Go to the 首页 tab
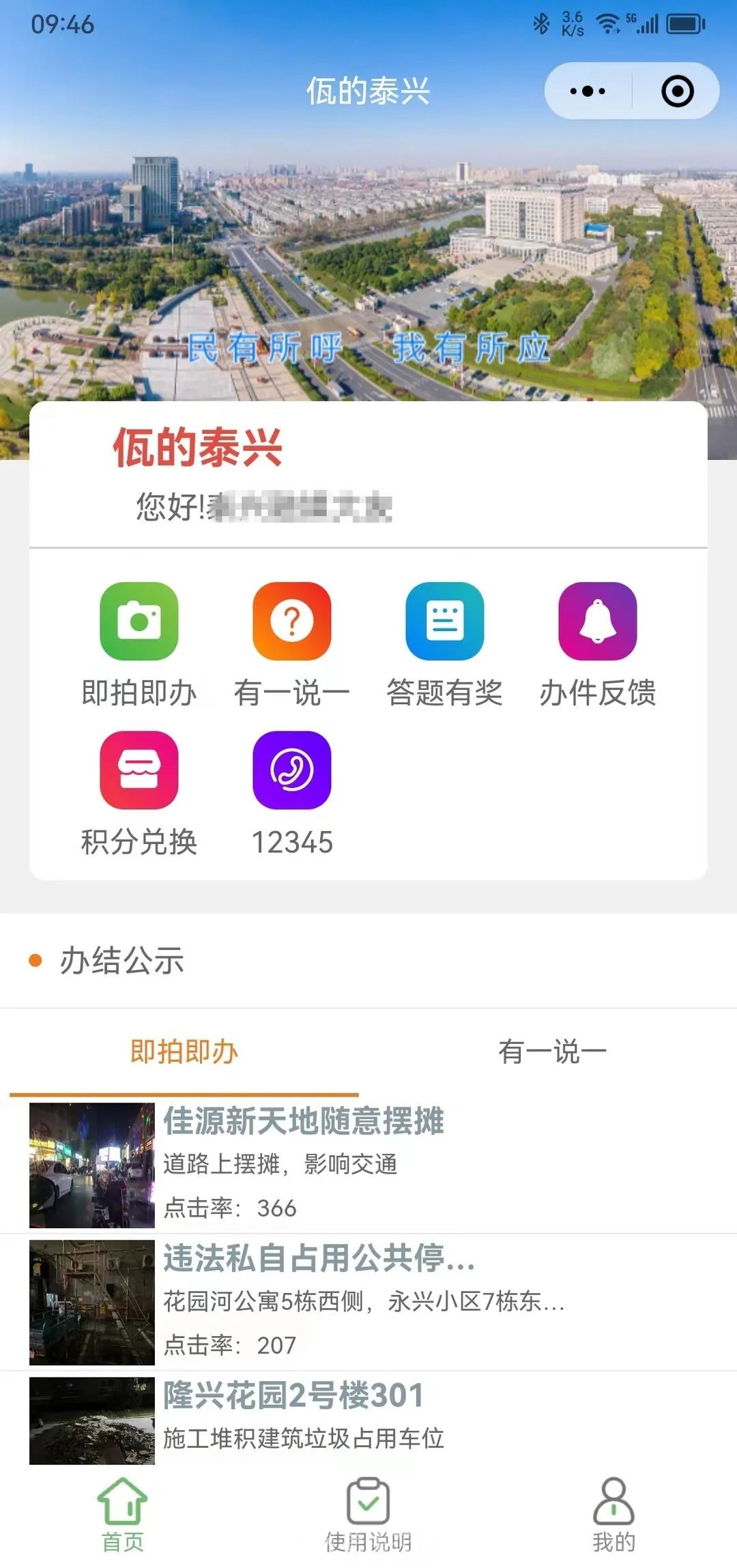 (x=123, y=1513)
